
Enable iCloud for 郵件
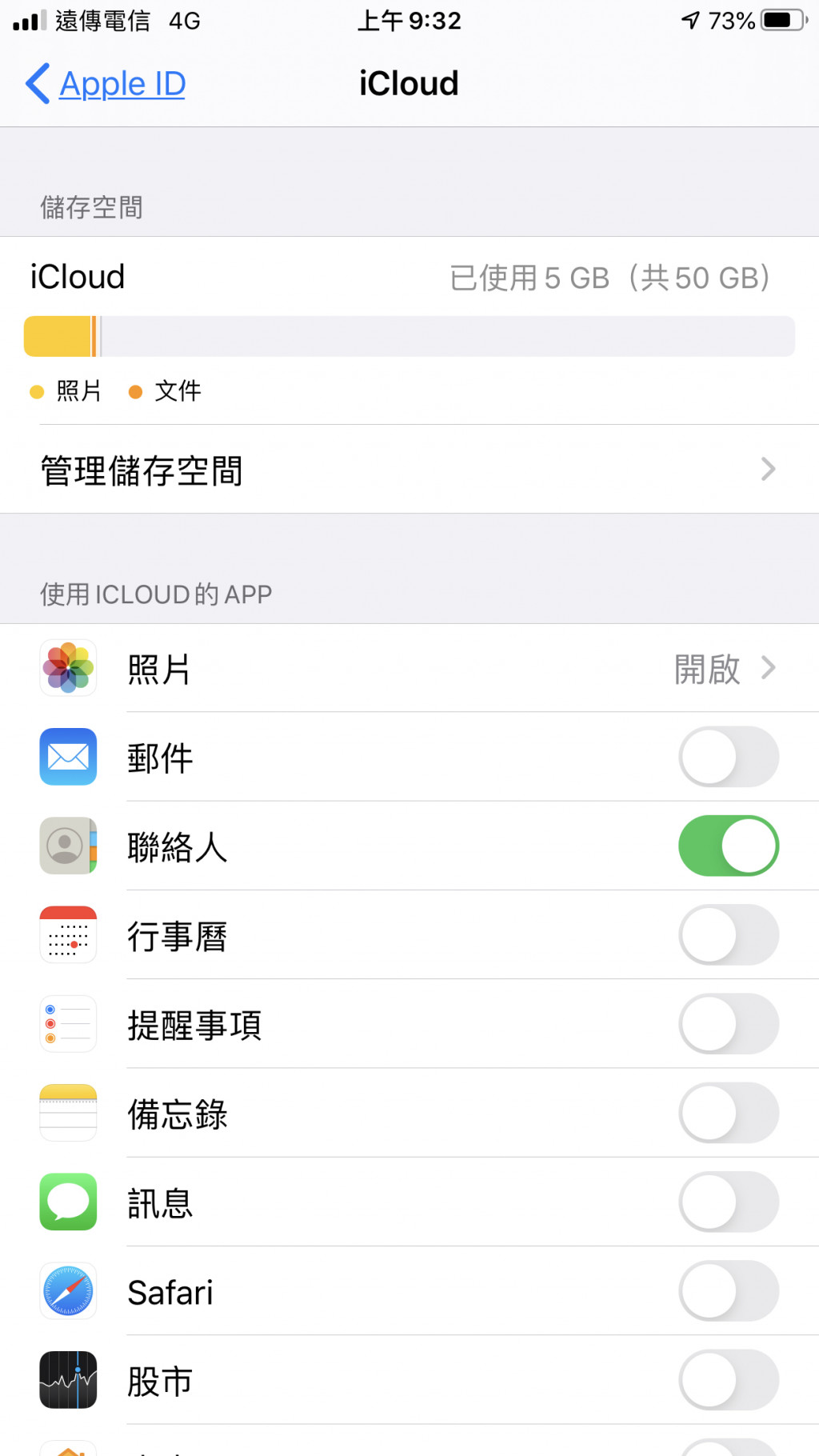pyautogui.click(x=728, y=757)
